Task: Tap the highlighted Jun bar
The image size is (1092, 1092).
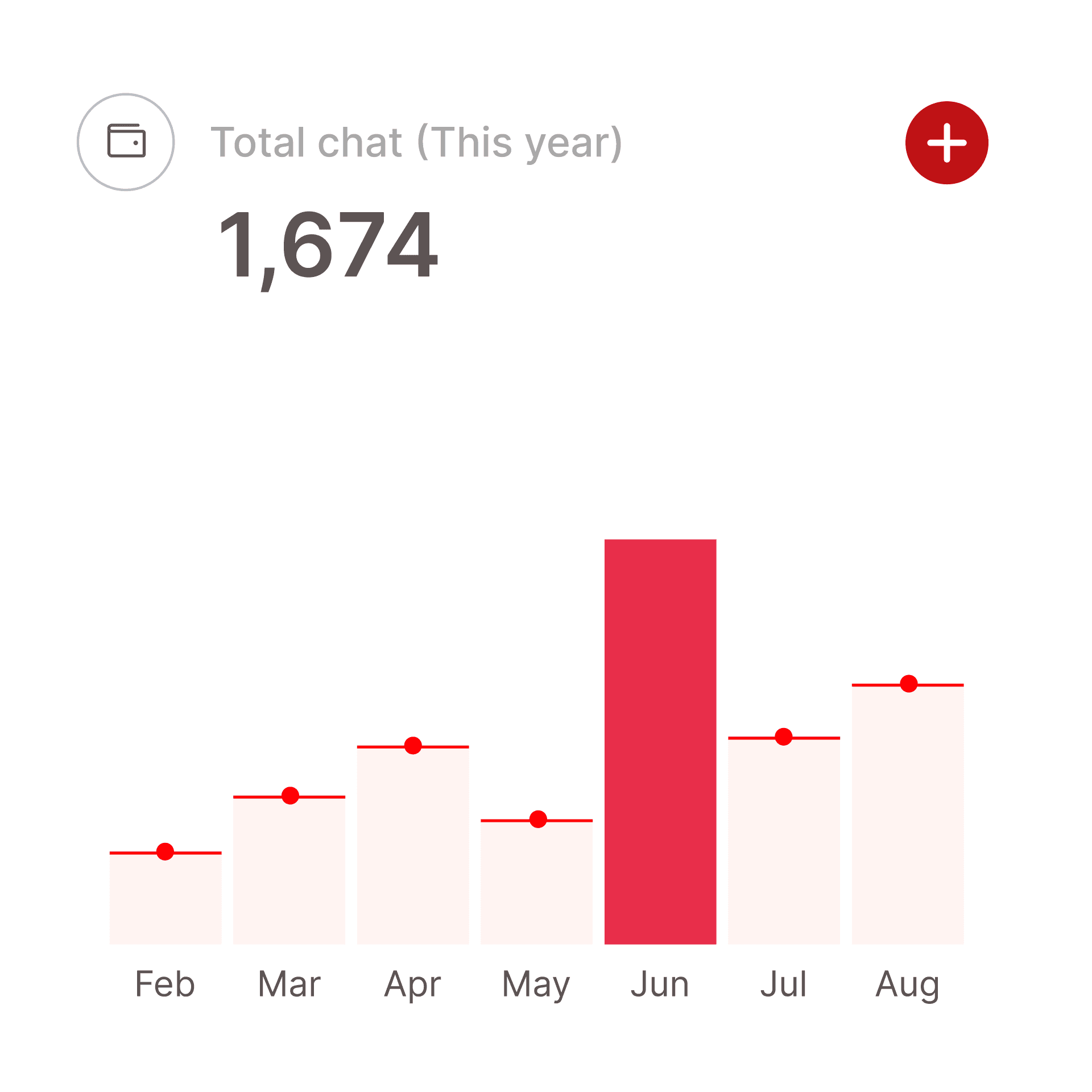Action: (x=660, y=742)
